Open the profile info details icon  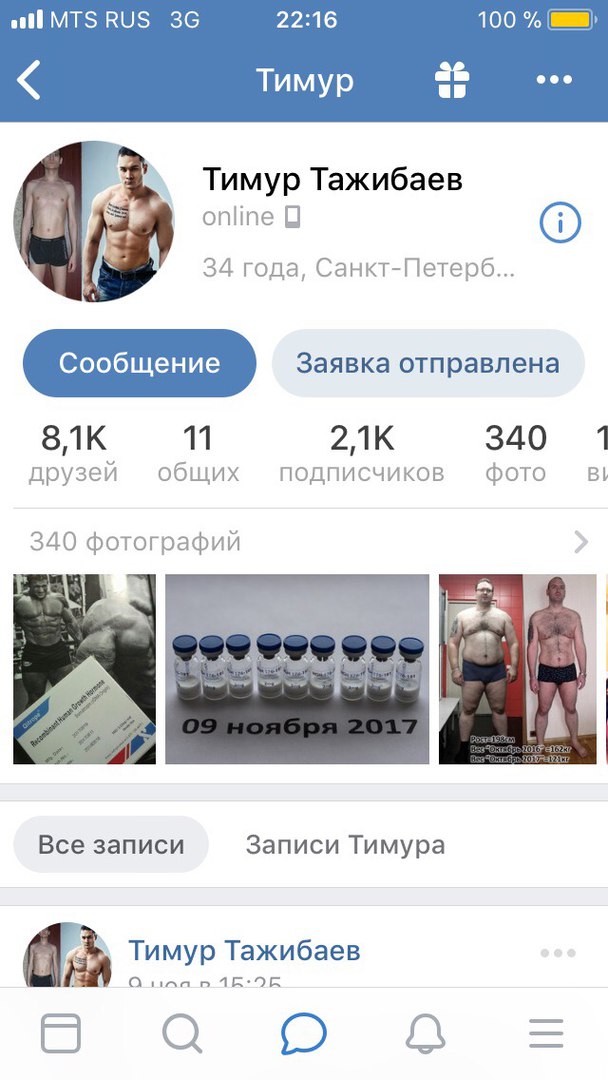[x=560, y=223]
